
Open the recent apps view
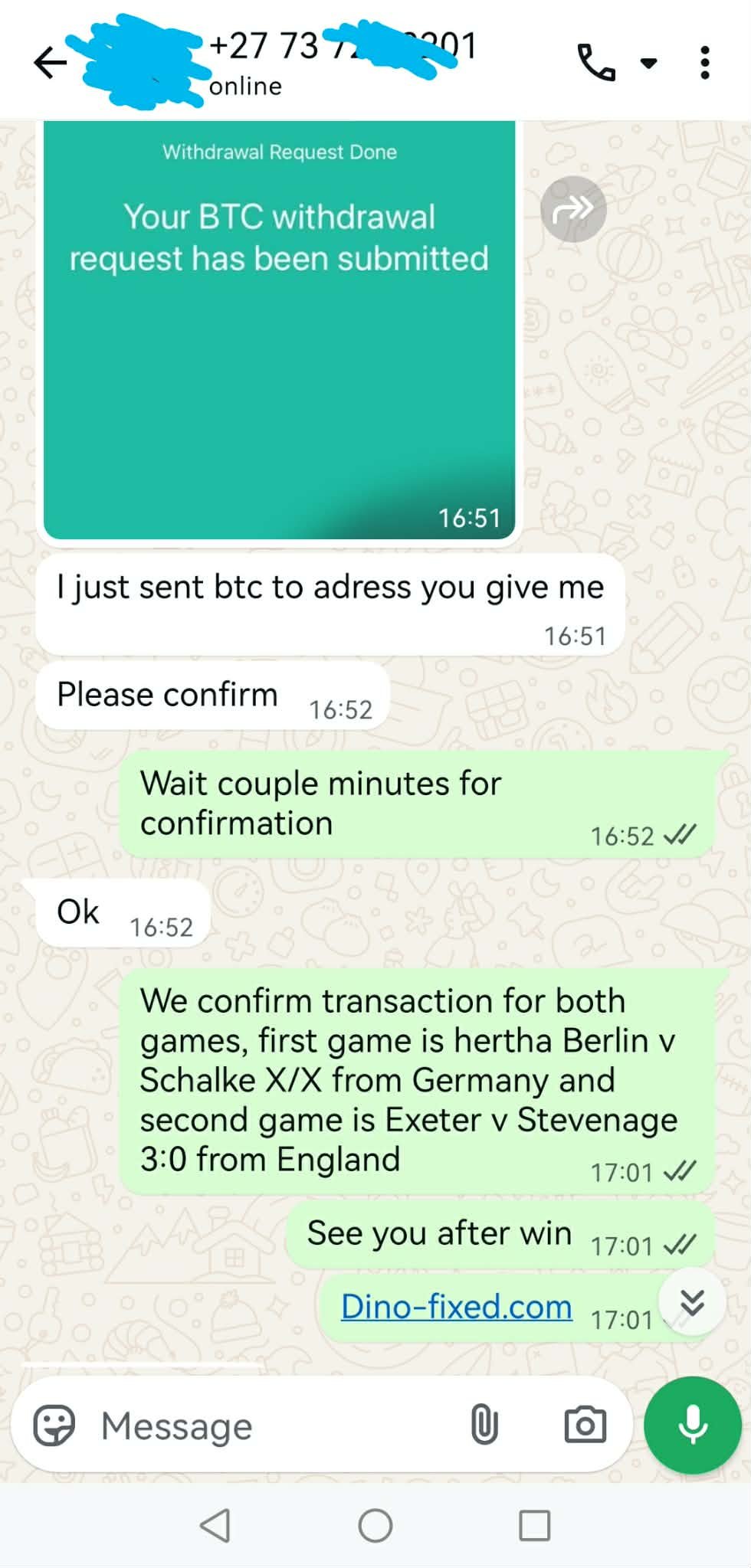534,1525
